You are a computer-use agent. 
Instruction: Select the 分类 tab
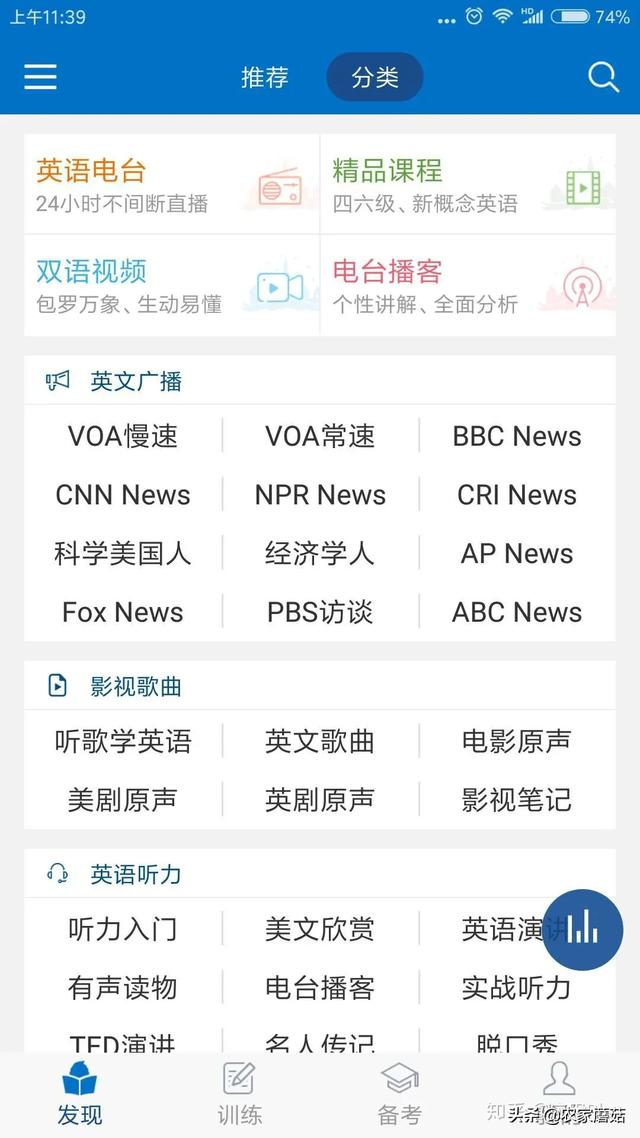coord(375,77)
